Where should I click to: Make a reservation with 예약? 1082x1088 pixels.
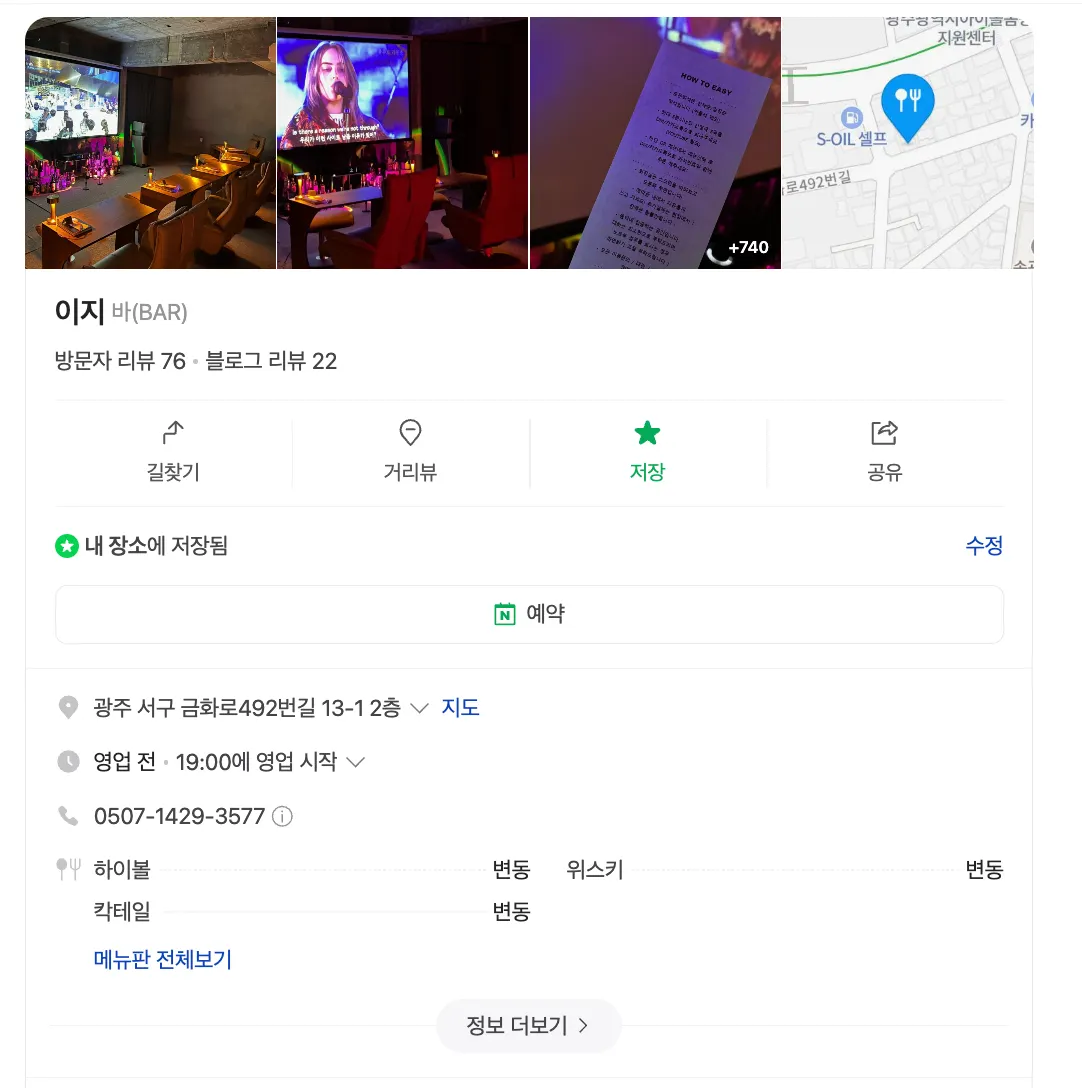pos(529,614)
